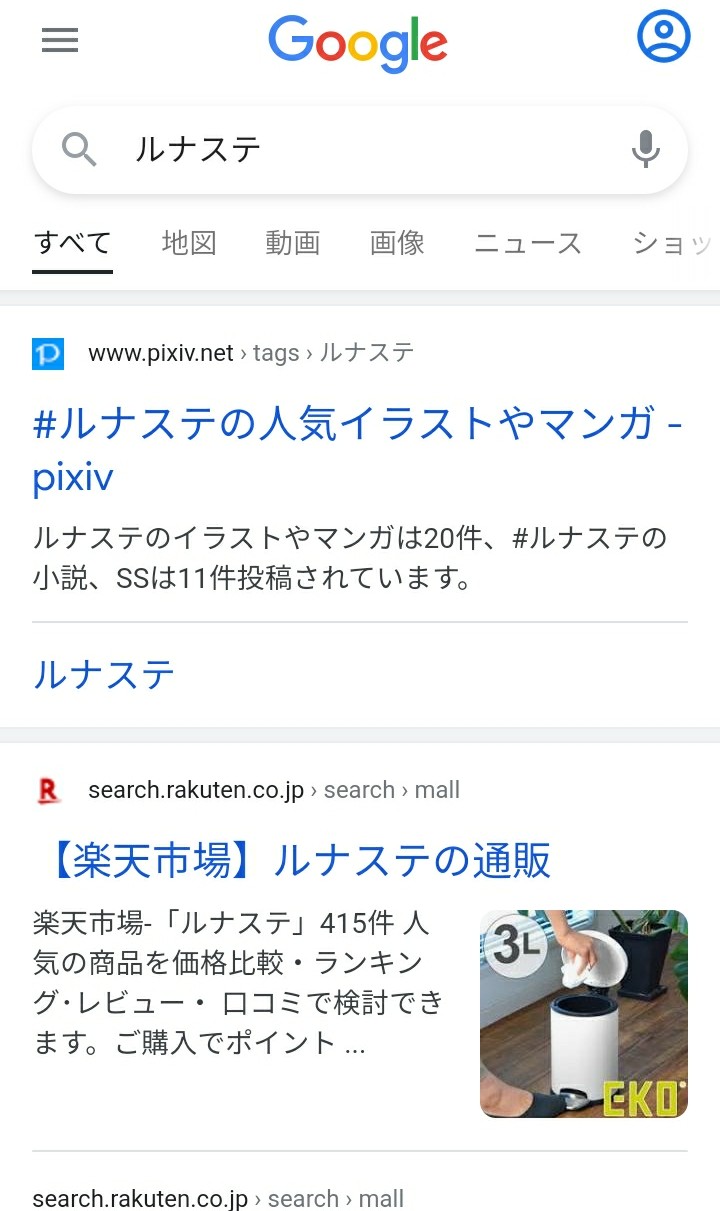Open the account profile icon
Image resolution: width=720 pixels, height=1211 pixels.
coord(663,37)
